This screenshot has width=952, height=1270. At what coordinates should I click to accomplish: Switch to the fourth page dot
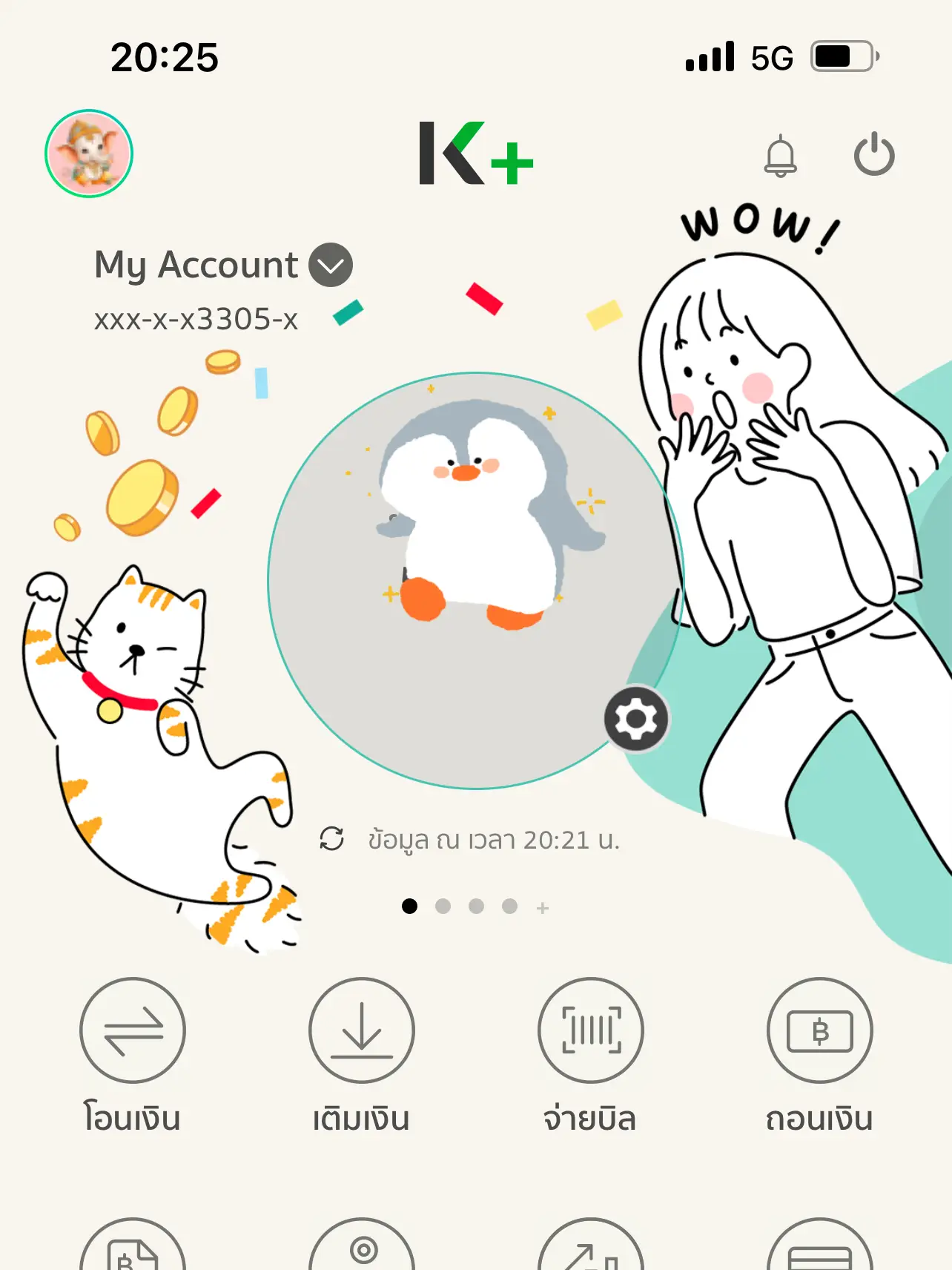(x=509, y=906)
